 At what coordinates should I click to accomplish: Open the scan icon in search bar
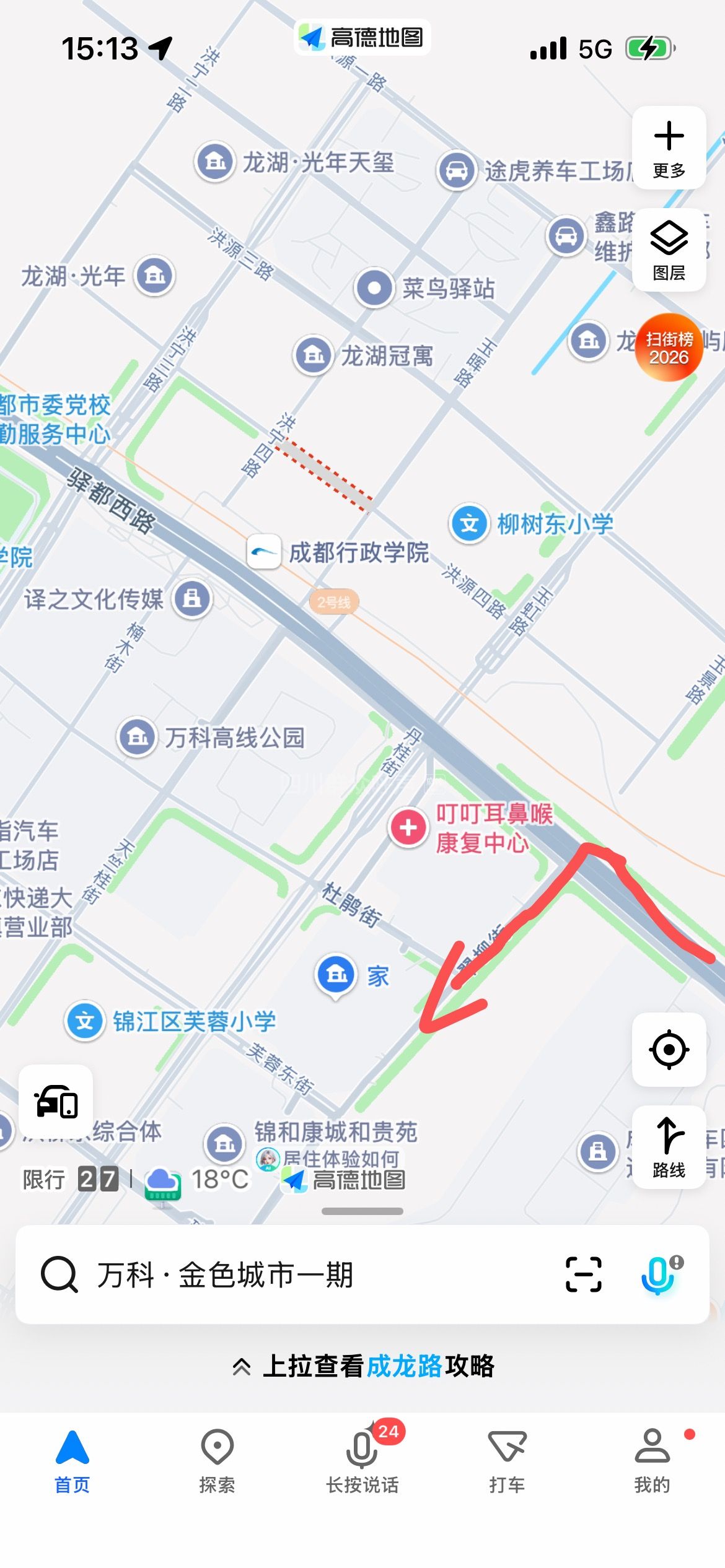click(x=583, y=1274)
